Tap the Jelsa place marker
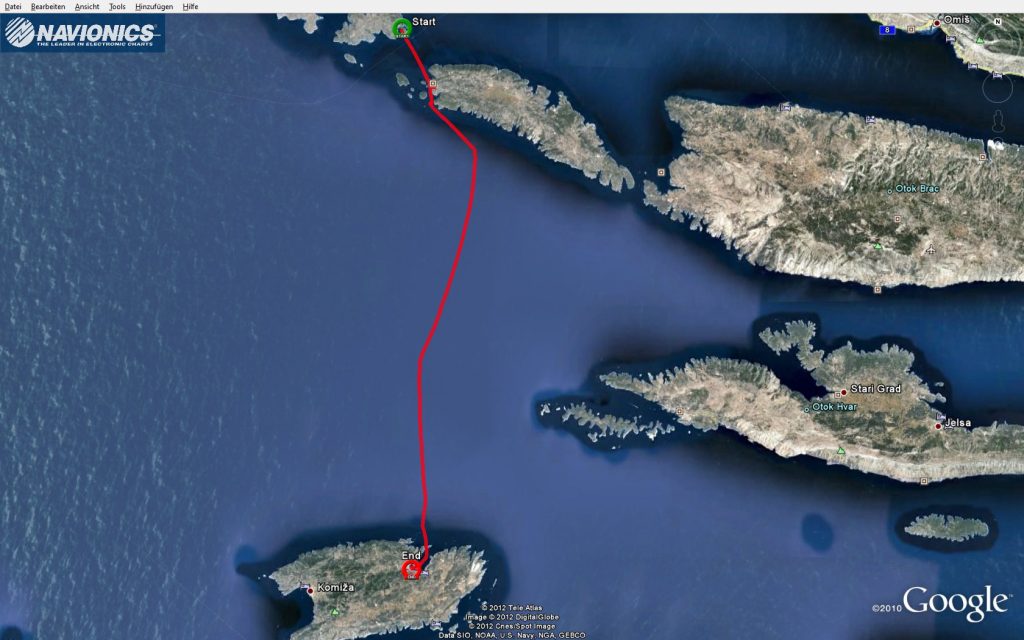 click(x=938, y=426)
